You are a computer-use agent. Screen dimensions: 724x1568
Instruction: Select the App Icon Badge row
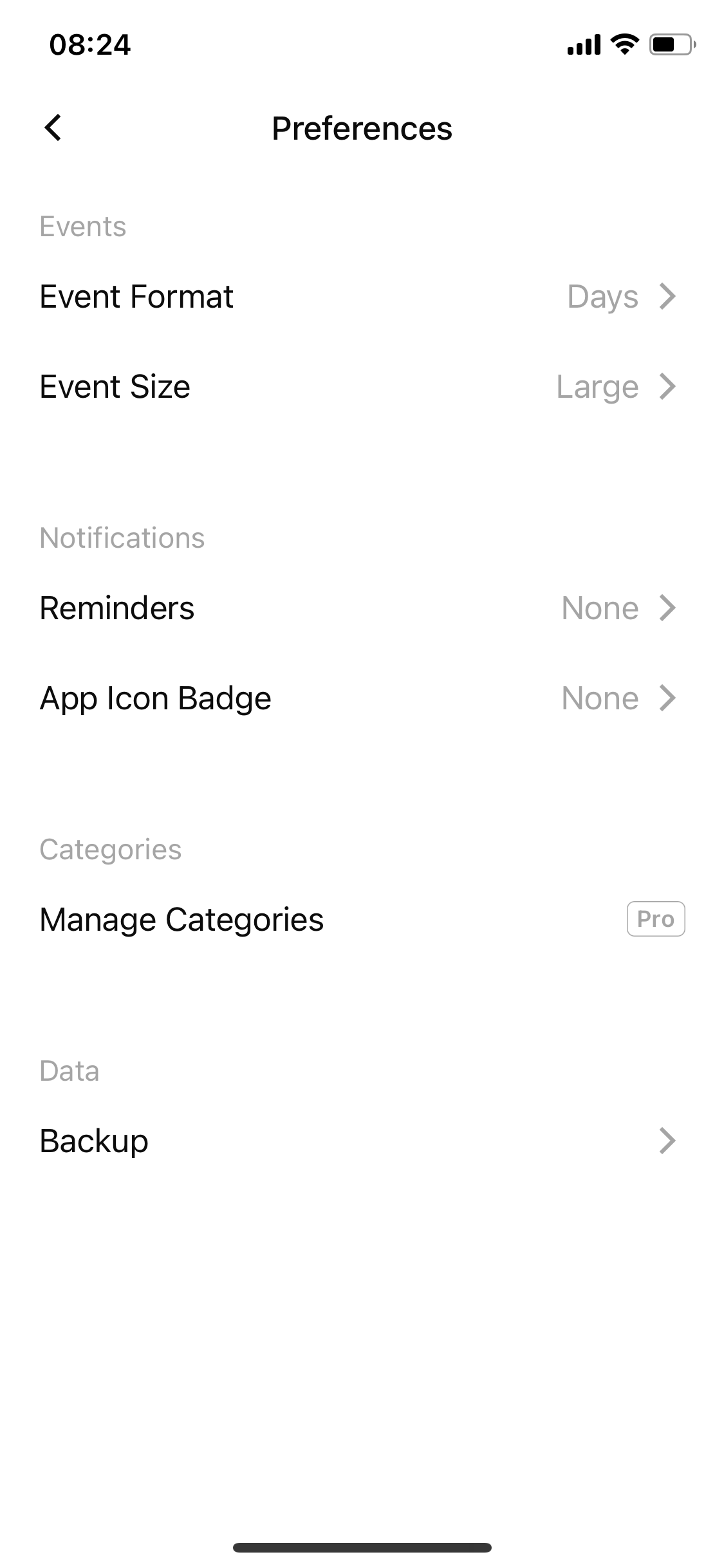pyautogui.click(x=155, y=697)
